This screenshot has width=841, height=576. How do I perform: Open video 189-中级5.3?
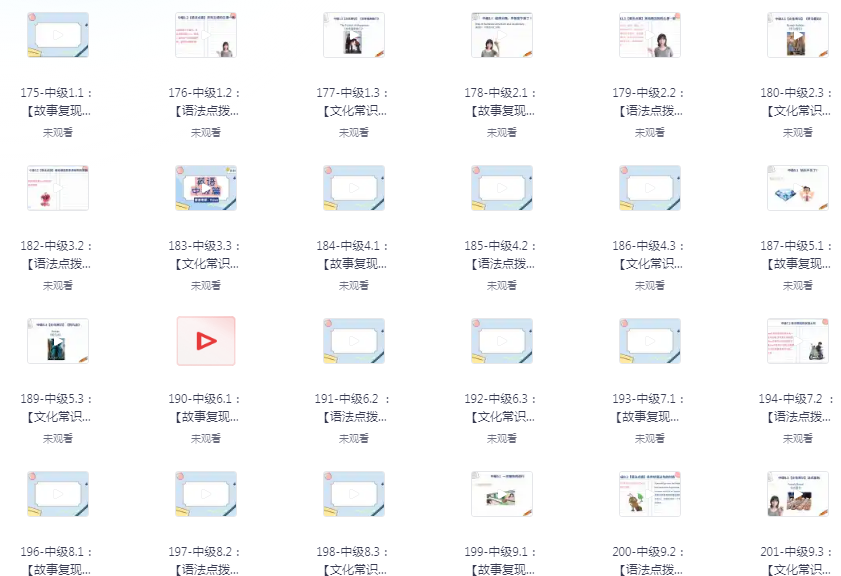click(x=58, y=341)
